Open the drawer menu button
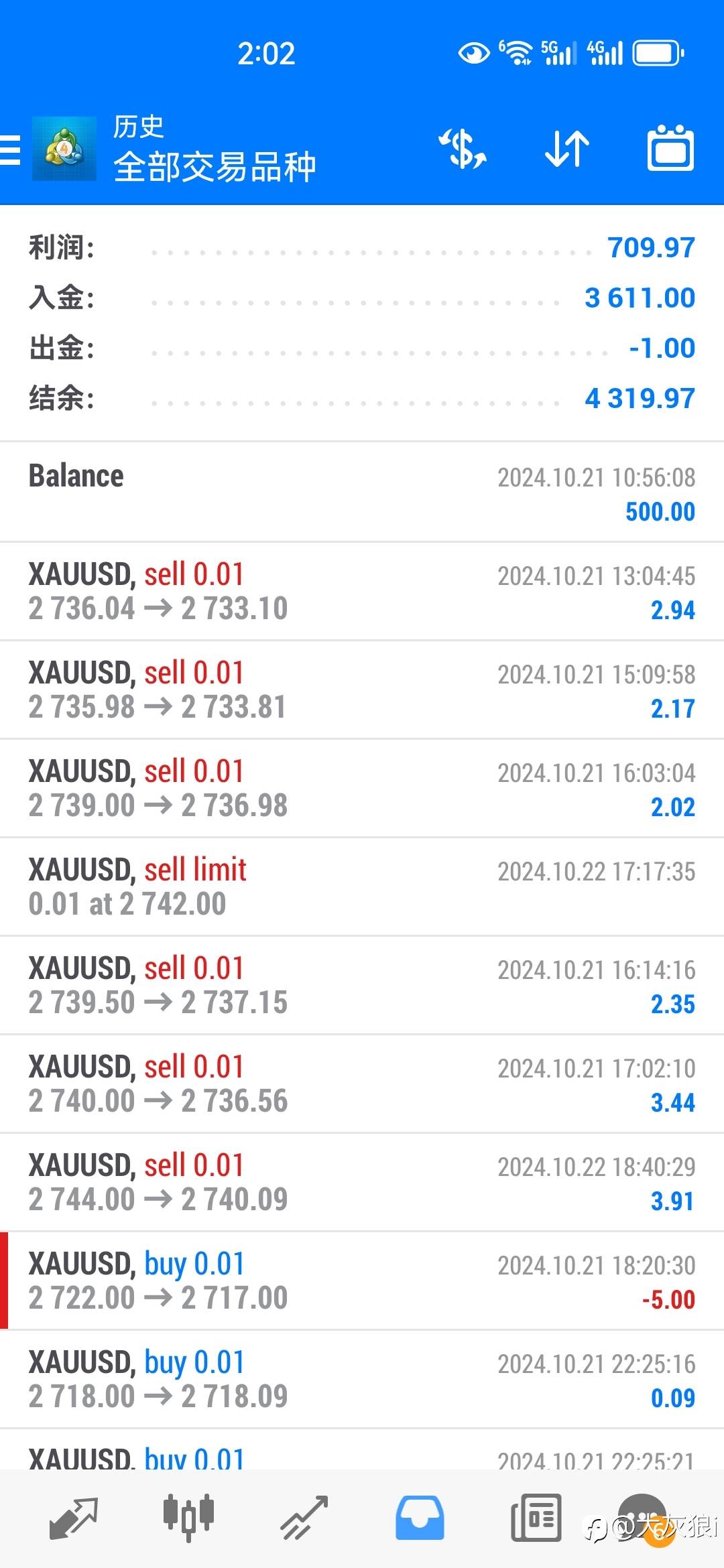The image size is (724, 1568). pyautogui.click(x=10, y=149)
